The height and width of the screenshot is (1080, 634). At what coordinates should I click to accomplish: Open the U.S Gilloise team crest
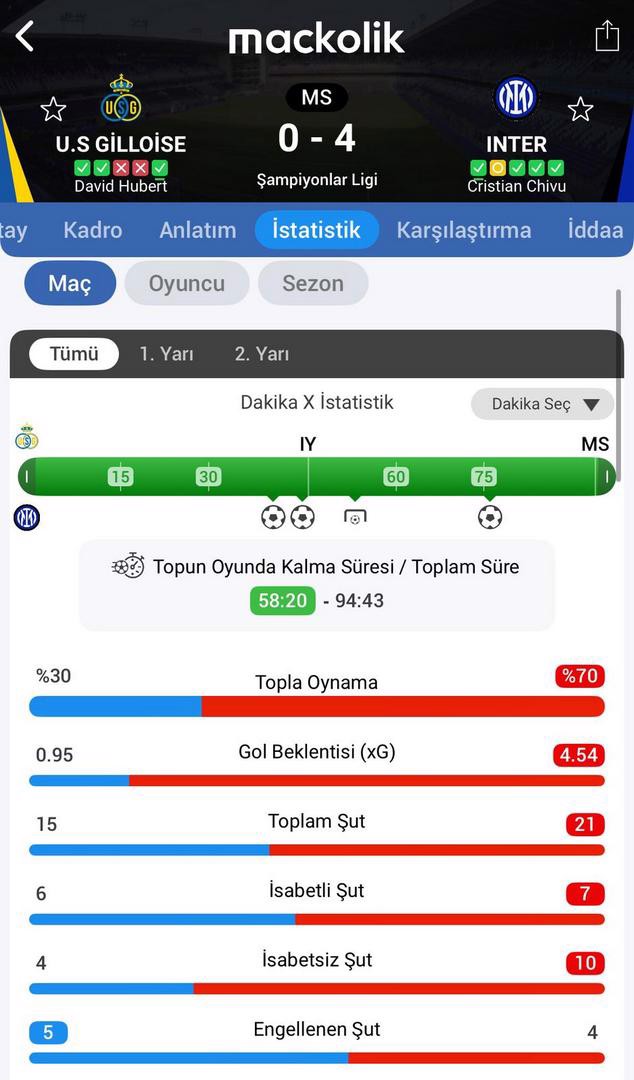point(121,98)
